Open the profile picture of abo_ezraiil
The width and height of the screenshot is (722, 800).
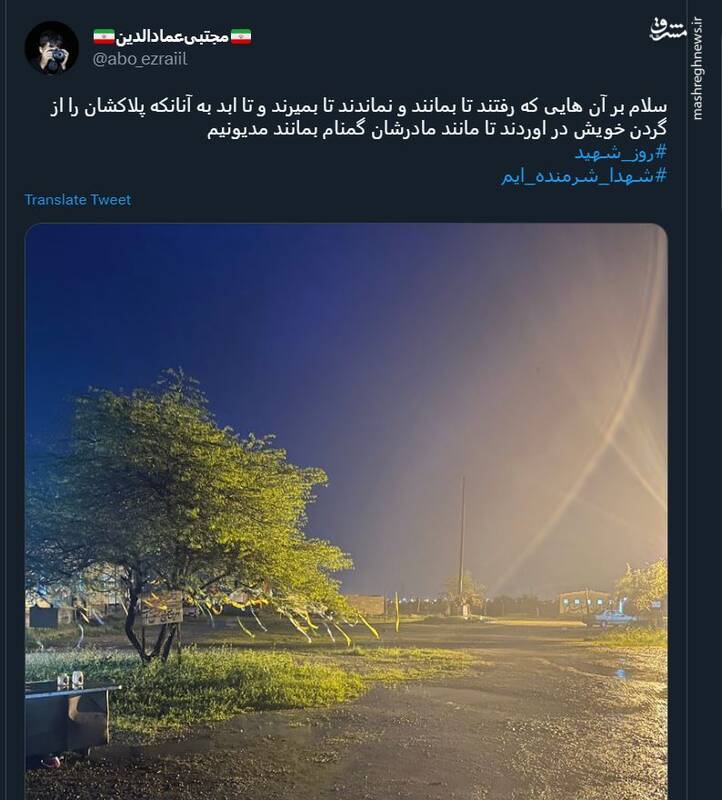(x=51, y=47)
